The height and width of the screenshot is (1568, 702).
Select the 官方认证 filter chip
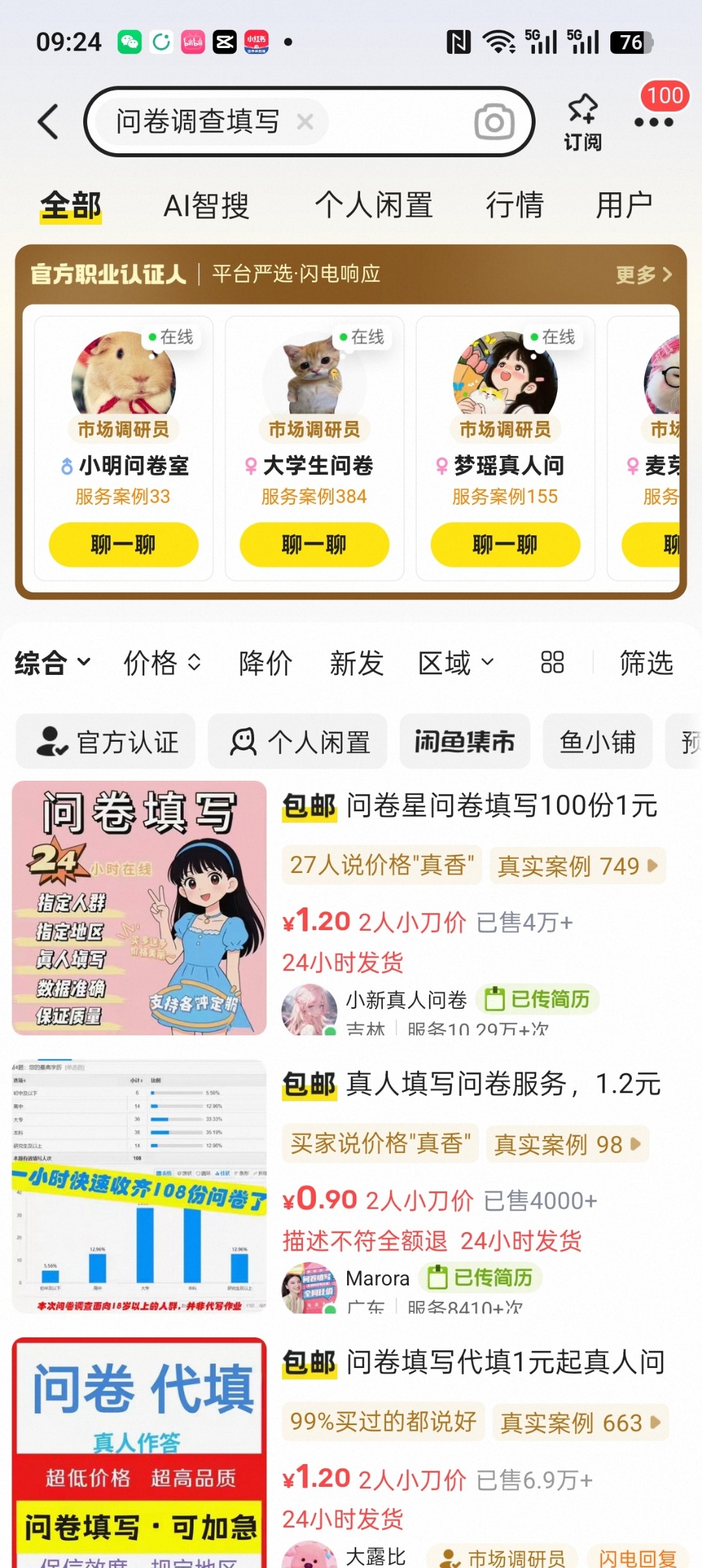click(105, 742)
